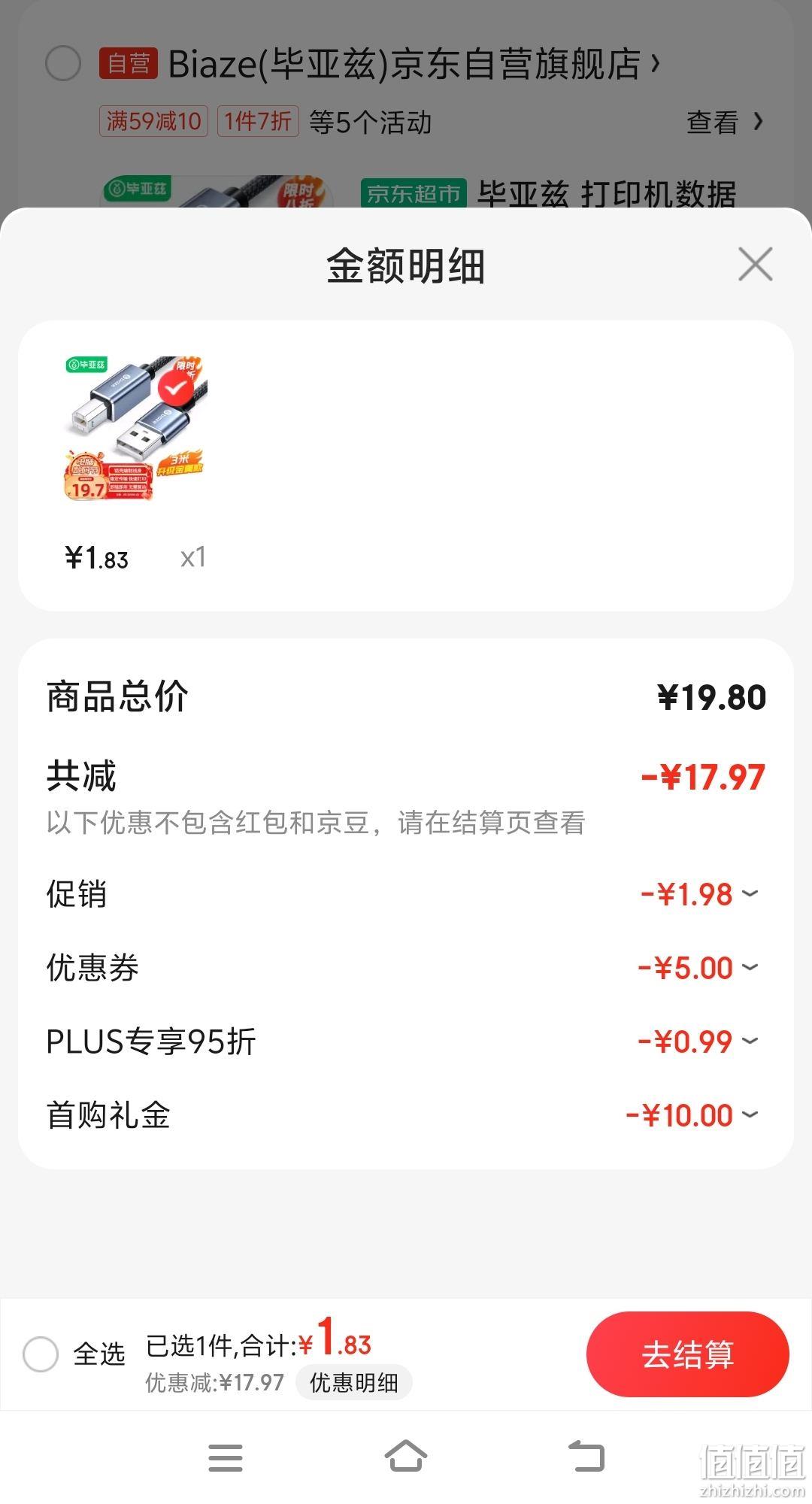Open the recent apps menu
This screenshot has width=812, height=1504.
pos(226,1457)
